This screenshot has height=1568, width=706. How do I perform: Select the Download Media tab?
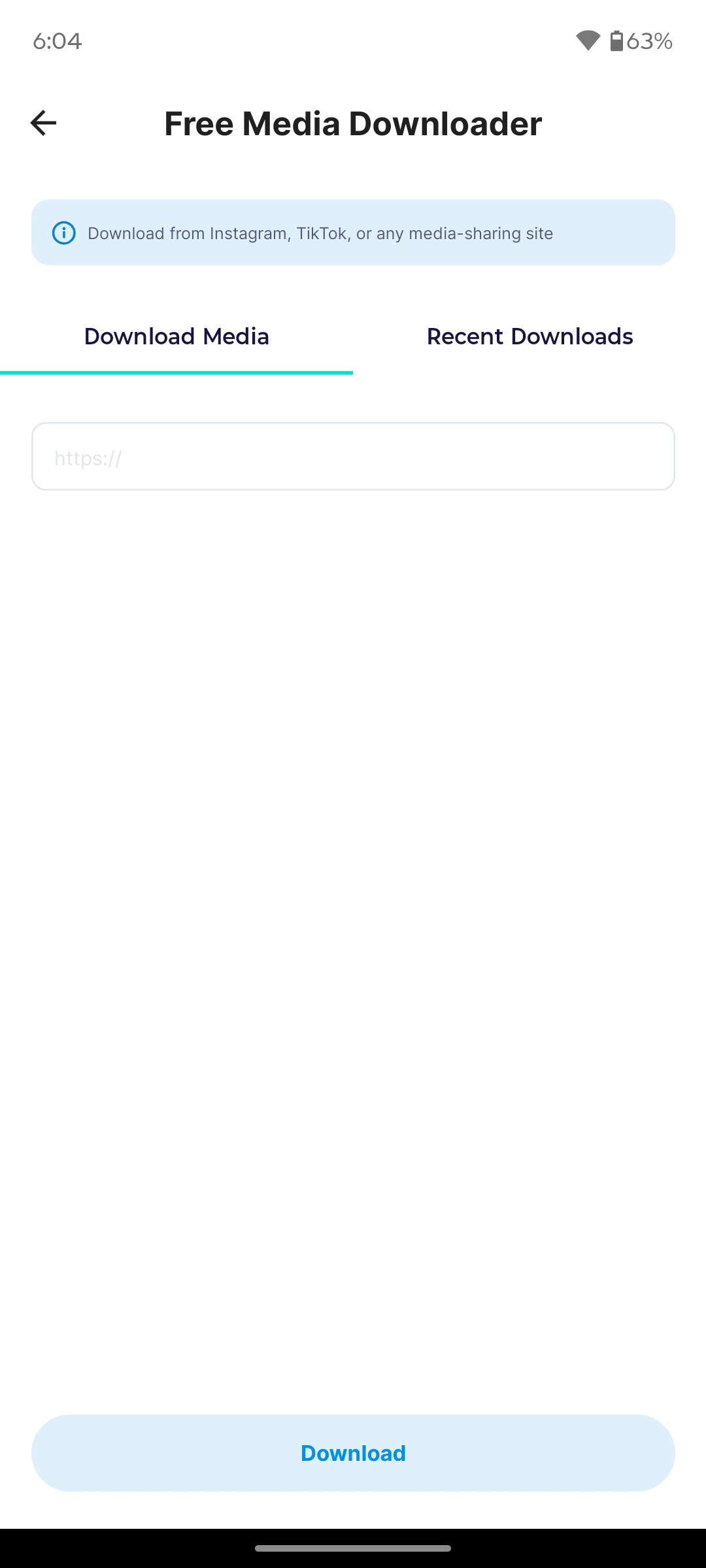point(176,336)
